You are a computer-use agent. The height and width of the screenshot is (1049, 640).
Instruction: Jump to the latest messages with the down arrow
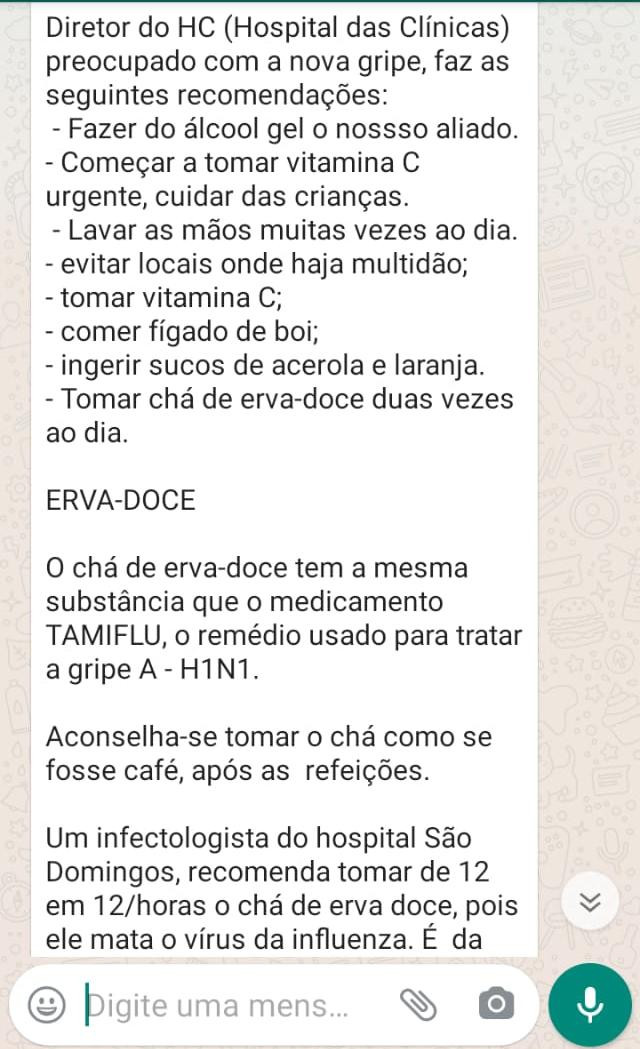point(590,902)
